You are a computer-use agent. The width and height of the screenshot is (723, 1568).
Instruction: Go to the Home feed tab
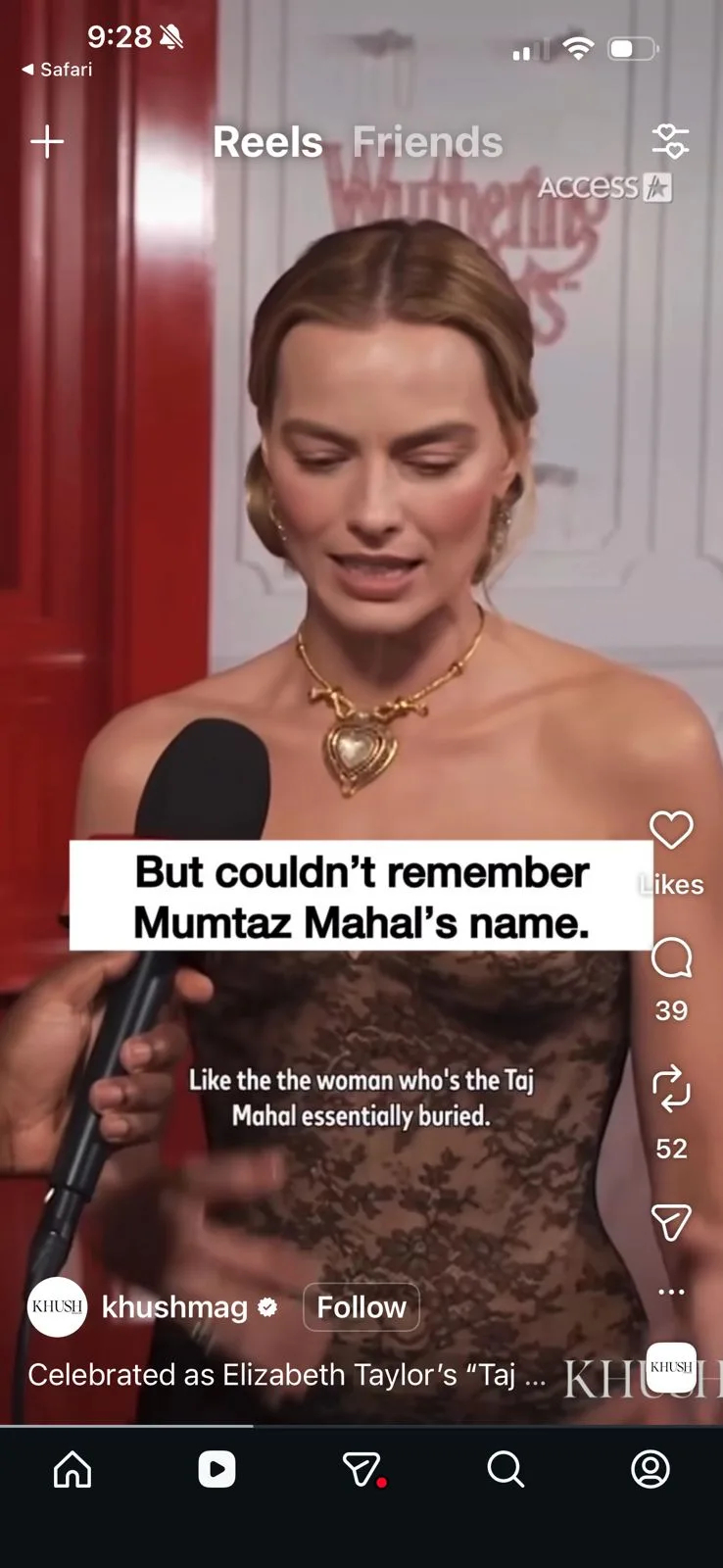72,1469
